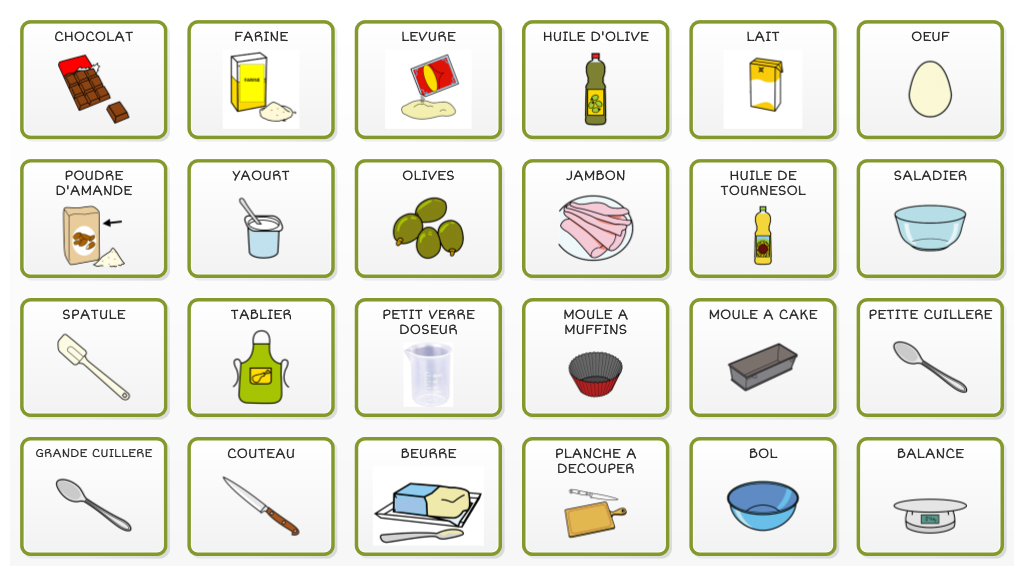Tap the TABLIER card

(x=260, y=358)
